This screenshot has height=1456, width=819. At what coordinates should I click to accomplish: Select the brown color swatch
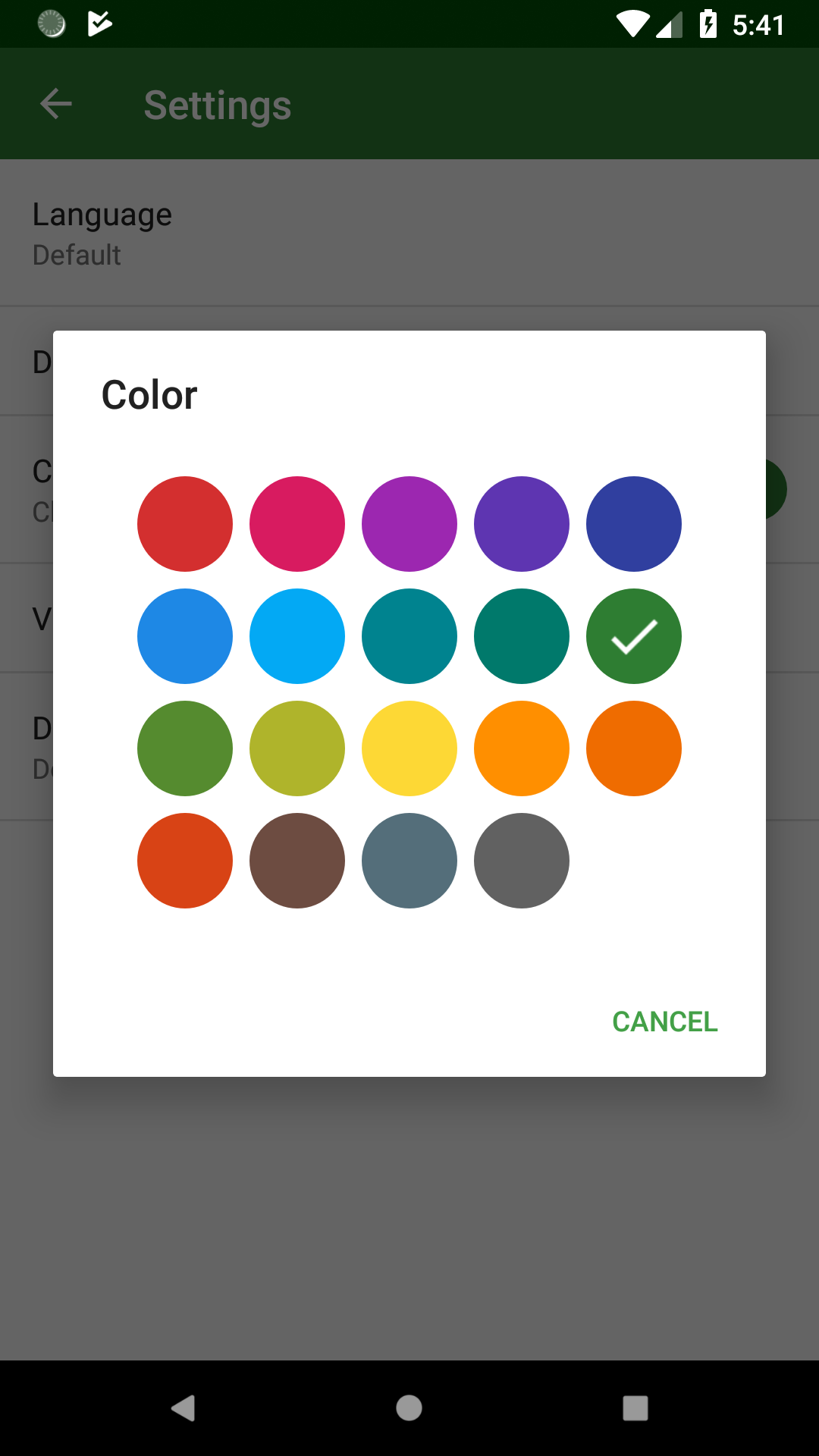[297, 861]
